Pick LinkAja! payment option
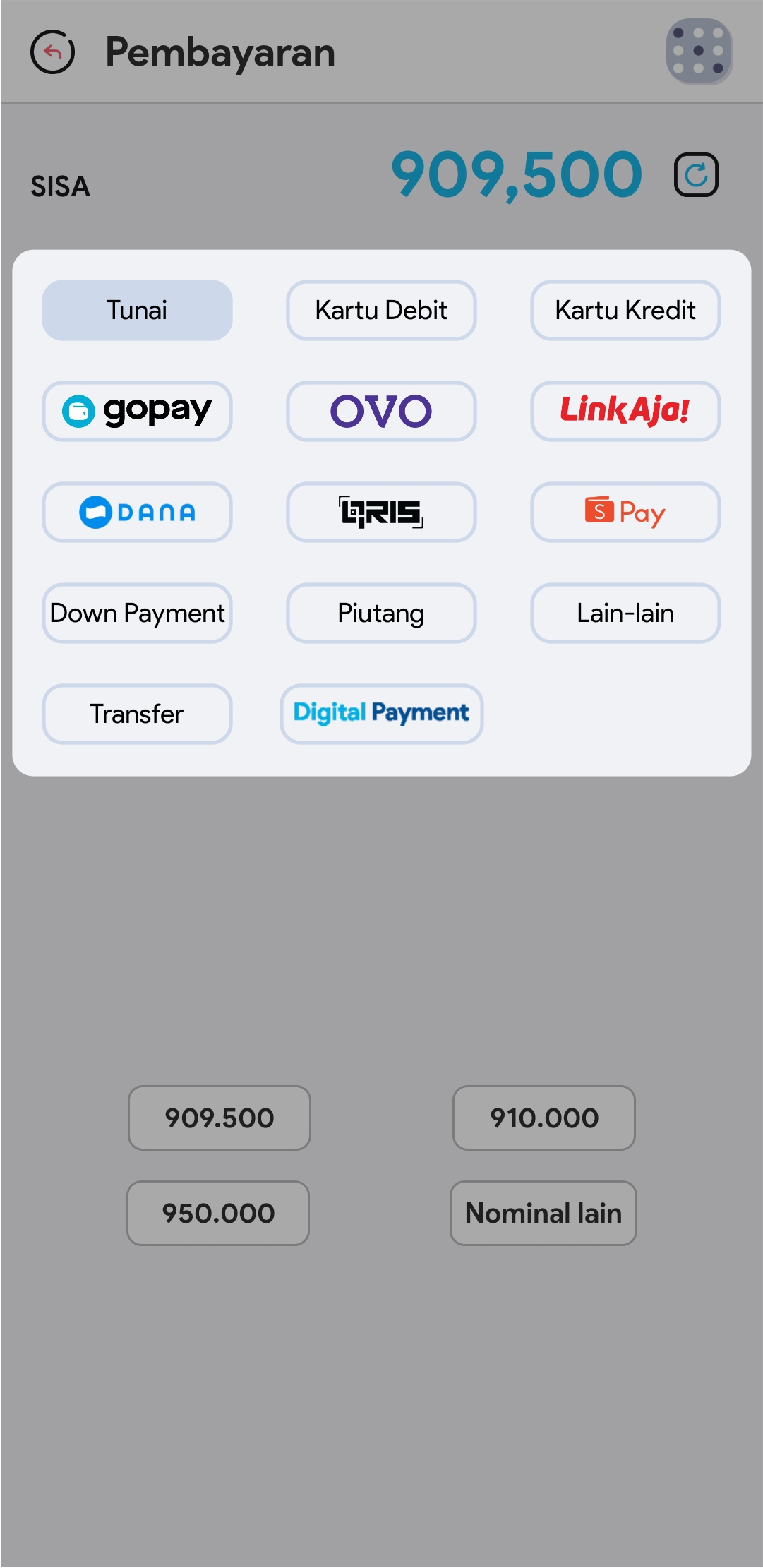The width and height of the screenshot is (763, 1568). point(625,411)
